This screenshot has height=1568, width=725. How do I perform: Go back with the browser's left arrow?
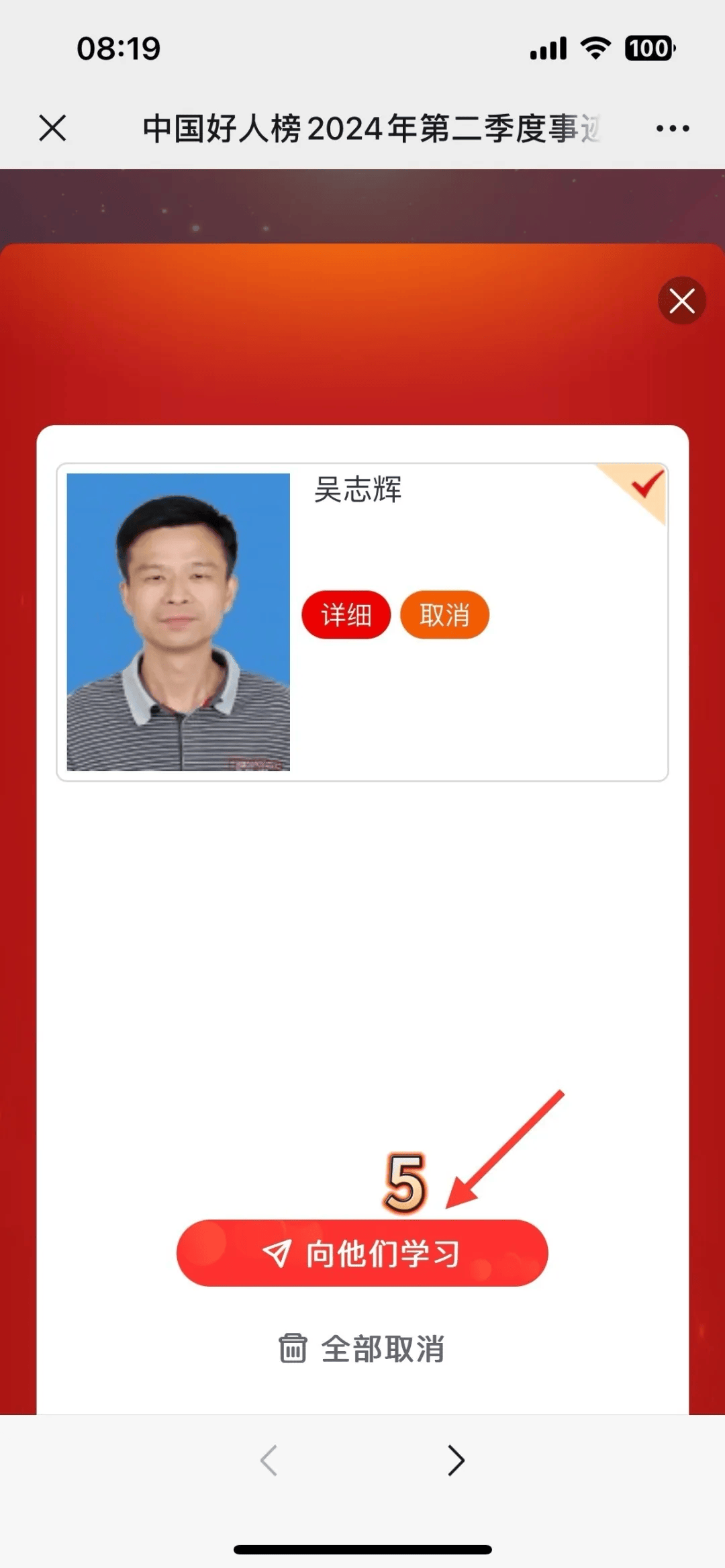269,1461
